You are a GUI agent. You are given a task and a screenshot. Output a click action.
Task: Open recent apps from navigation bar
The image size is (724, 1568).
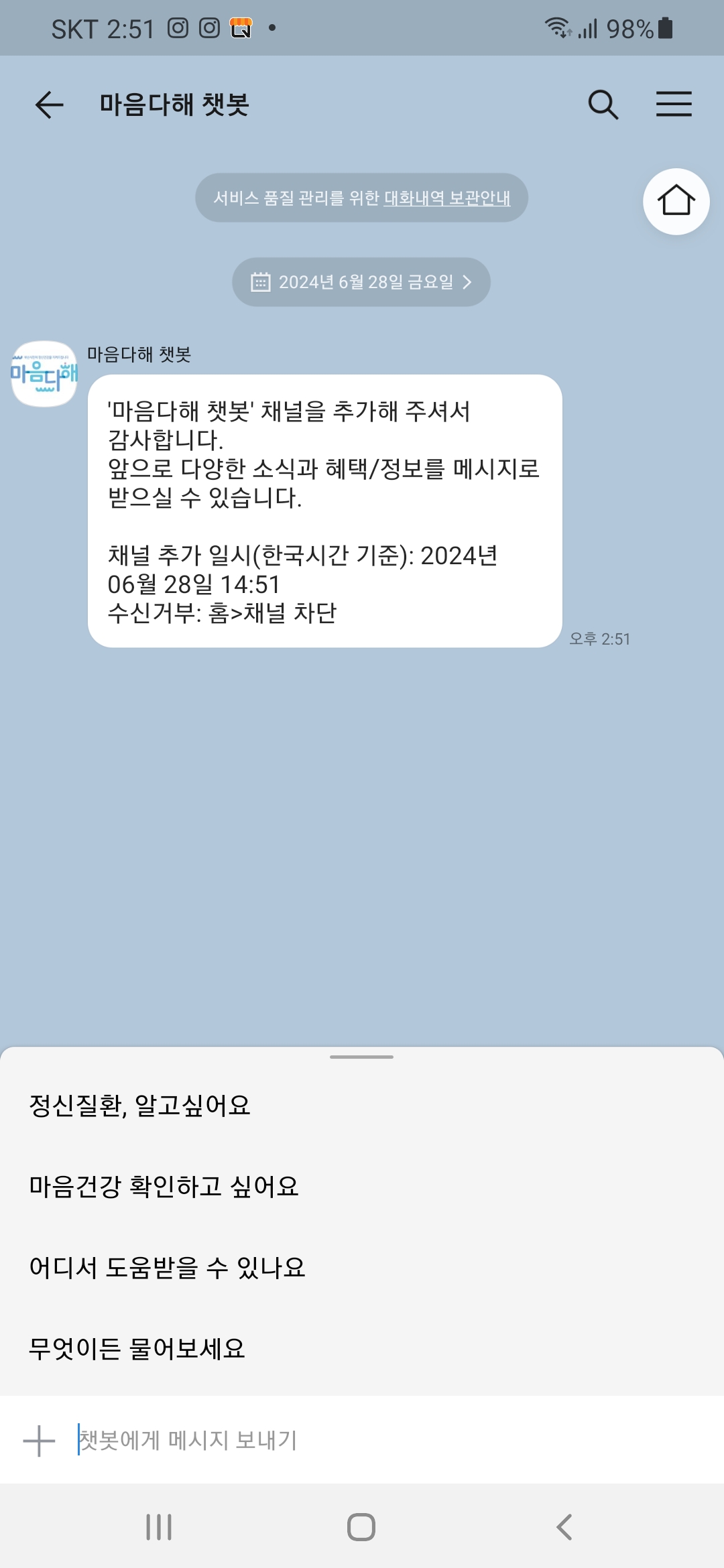click(159, 1527)
